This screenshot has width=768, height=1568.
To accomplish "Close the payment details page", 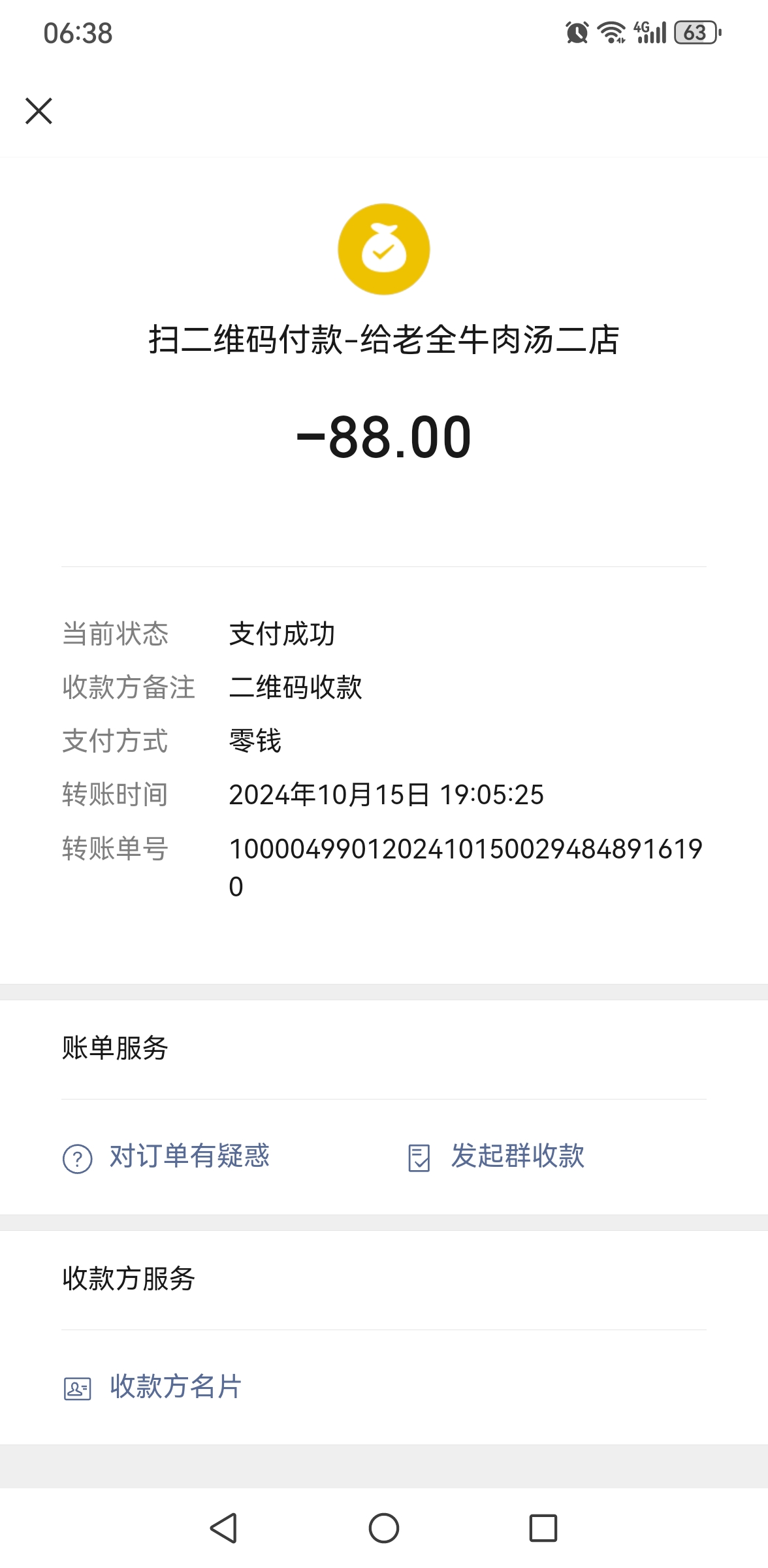I will tap(39, 111).
